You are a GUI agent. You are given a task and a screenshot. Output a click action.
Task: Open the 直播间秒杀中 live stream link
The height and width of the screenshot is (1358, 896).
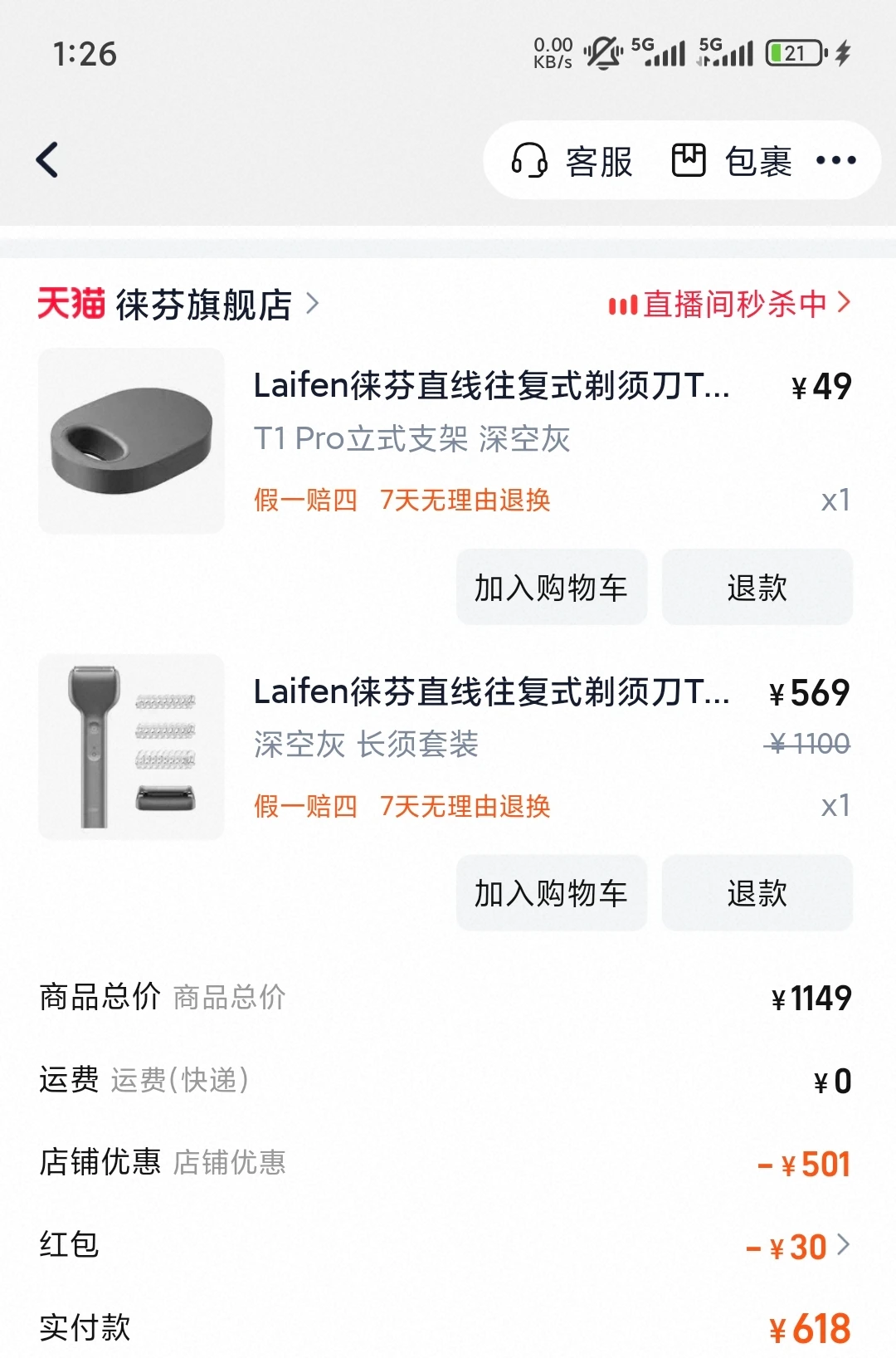pos(730,304)
